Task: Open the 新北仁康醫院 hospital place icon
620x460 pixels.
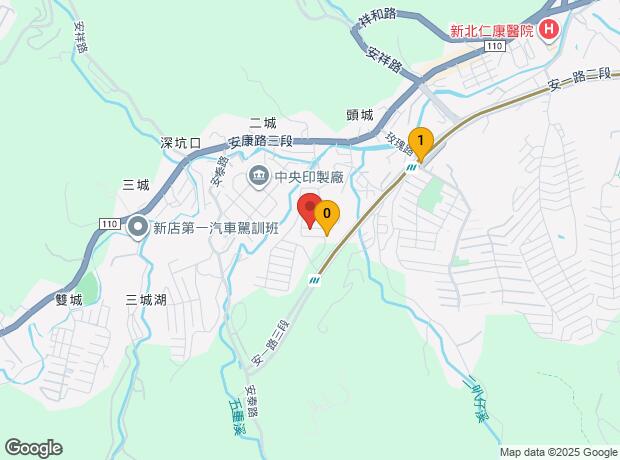Action: pyautogui.click(x=548, y=31)
